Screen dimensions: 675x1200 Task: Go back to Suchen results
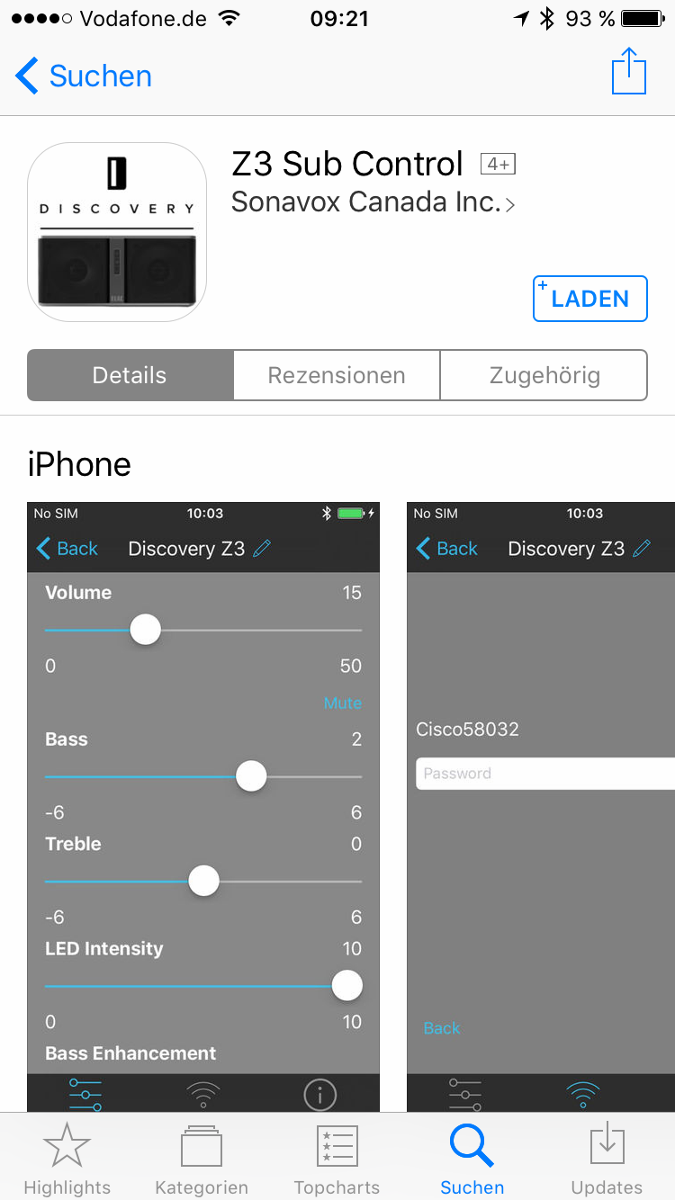(84, 76)
